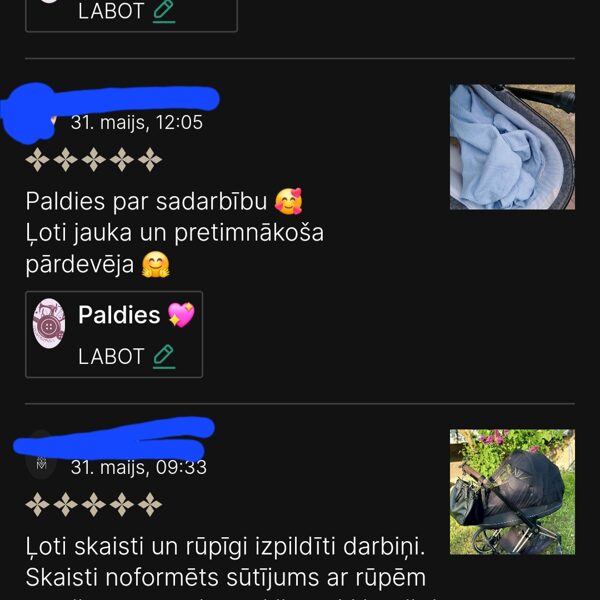Open the blue blanket review photo
Screen dimensions: 600x600
click(512, 146)
